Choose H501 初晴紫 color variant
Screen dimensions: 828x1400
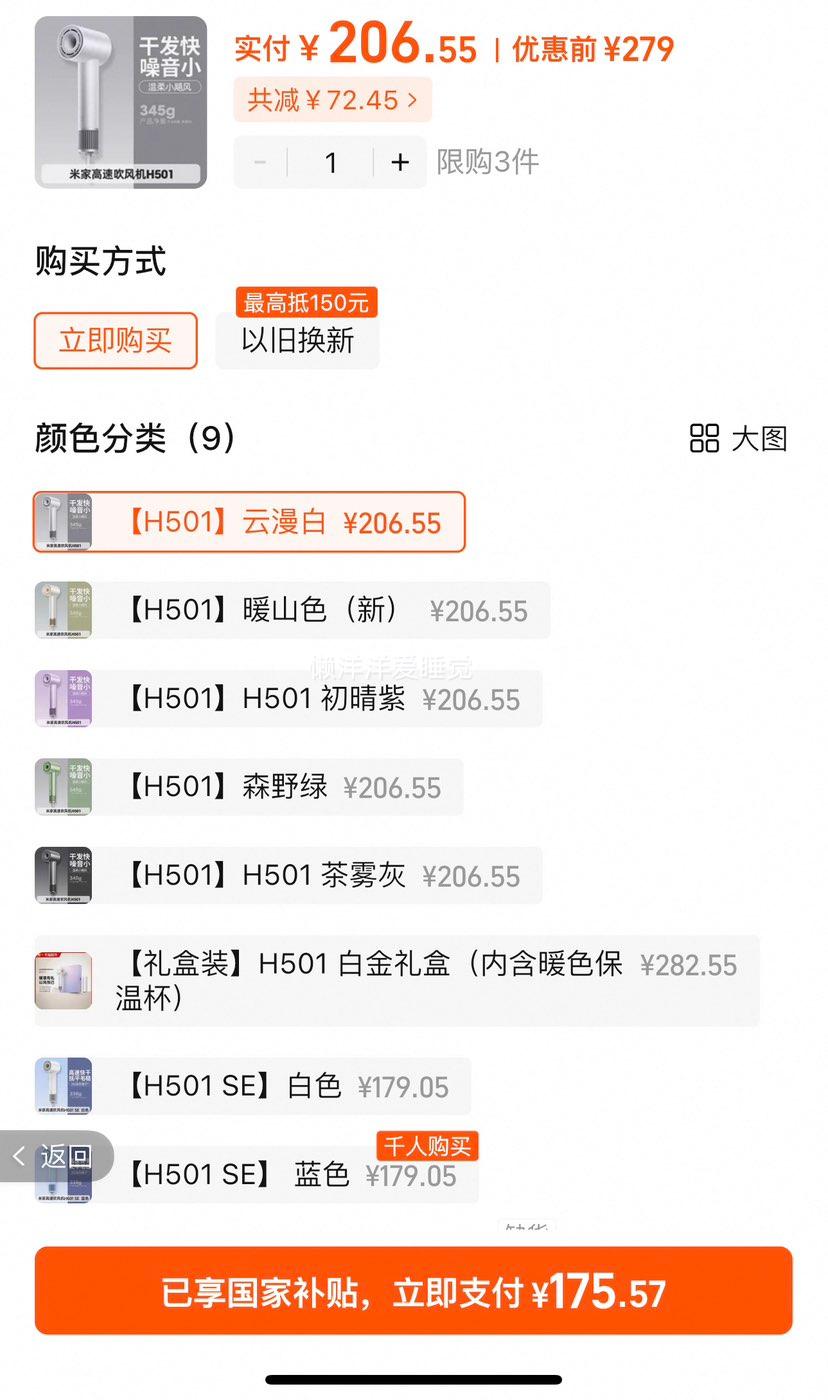[288, 699]
